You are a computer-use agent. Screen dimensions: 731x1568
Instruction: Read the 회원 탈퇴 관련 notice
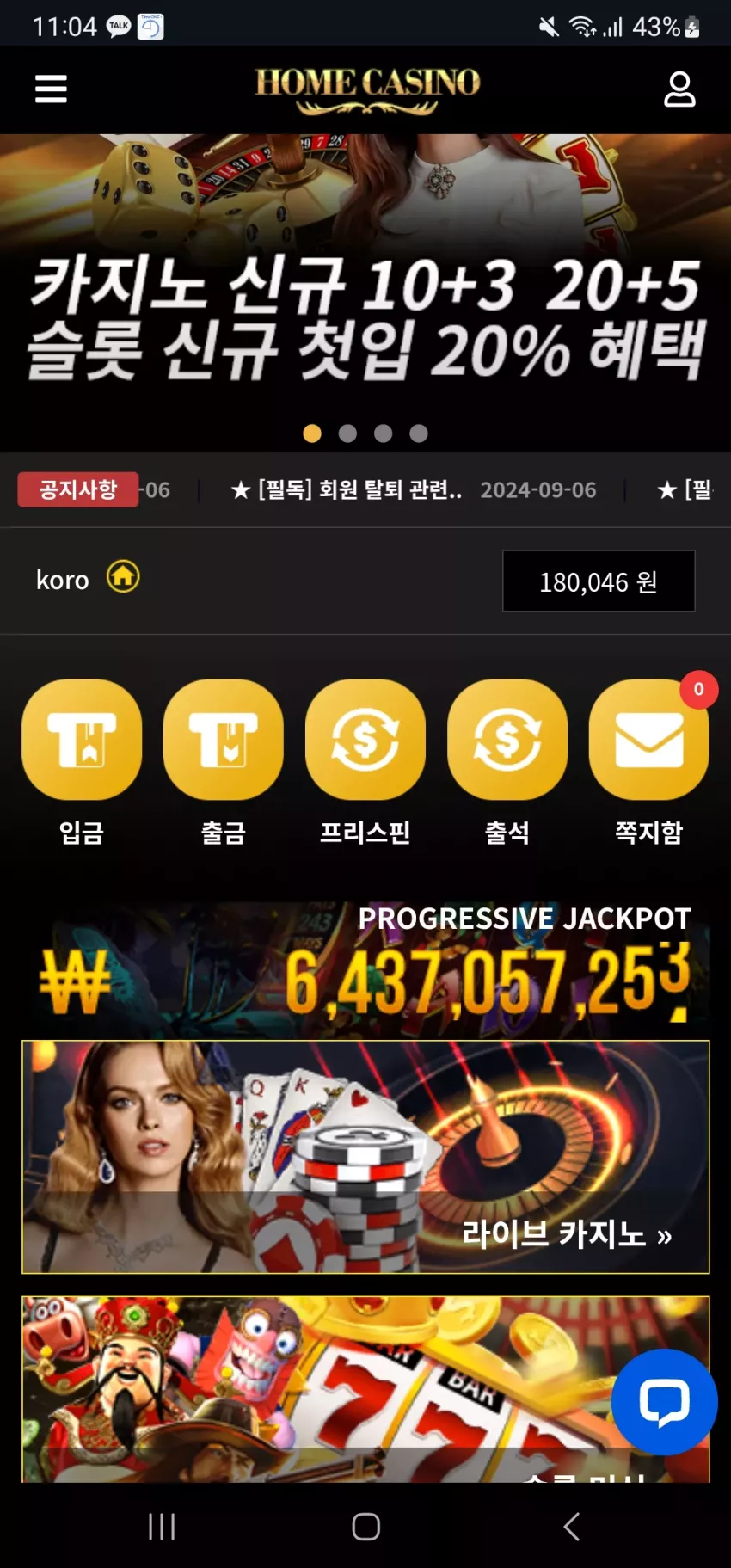pos(346,490)
